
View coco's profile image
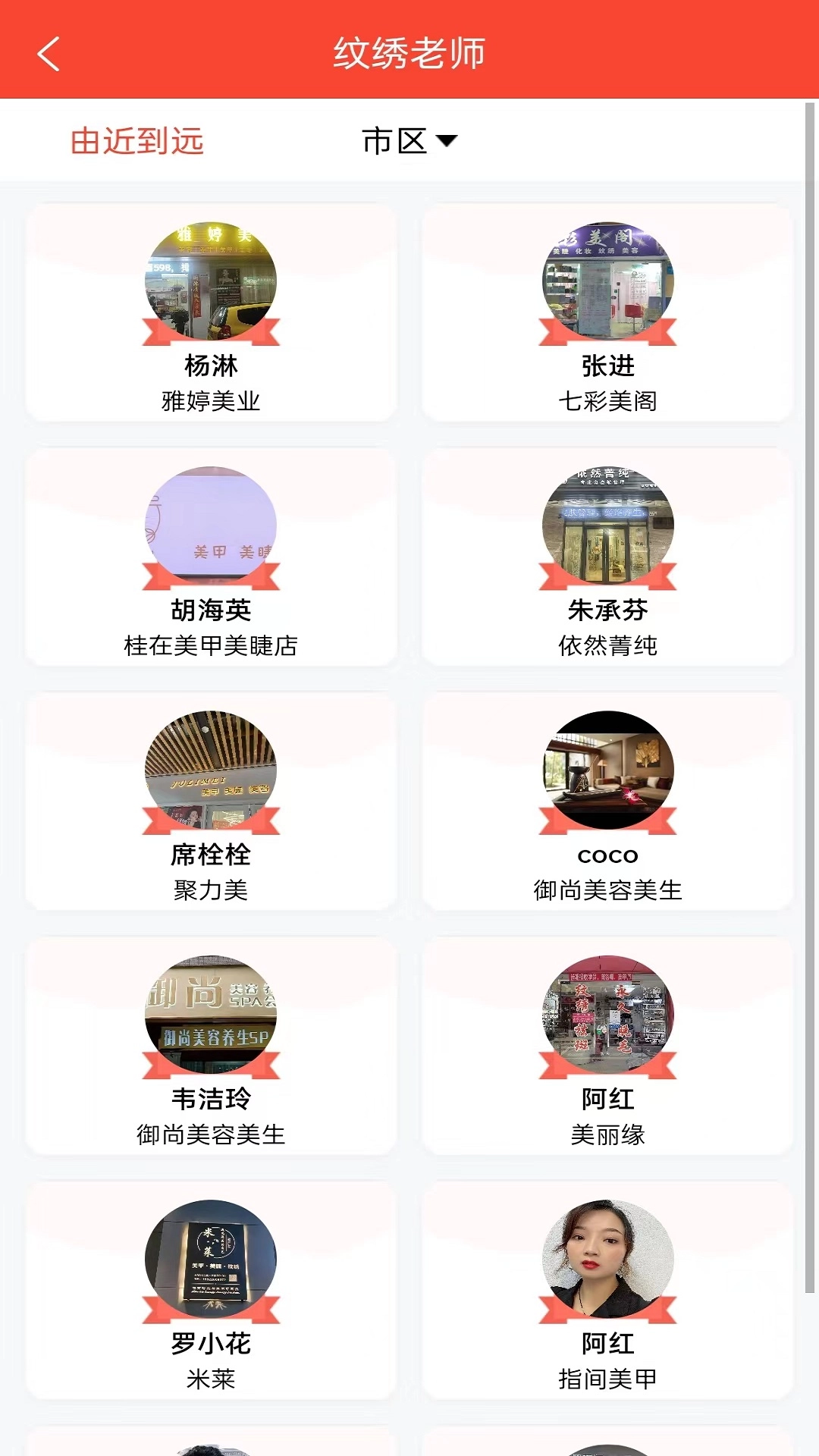(x=607, y=770)
